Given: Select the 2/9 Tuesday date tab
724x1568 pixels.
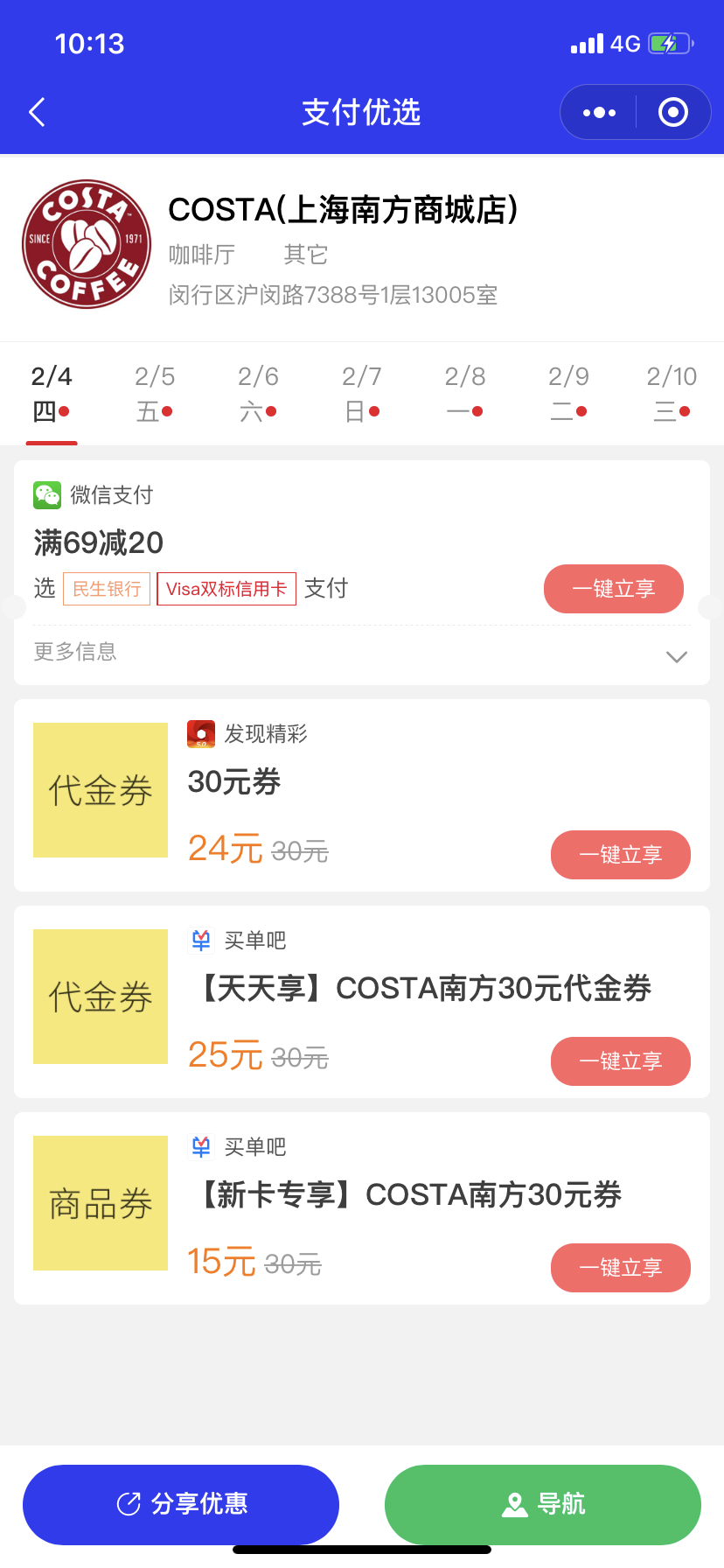Looking at the screenshot, I should pos(568,394).
